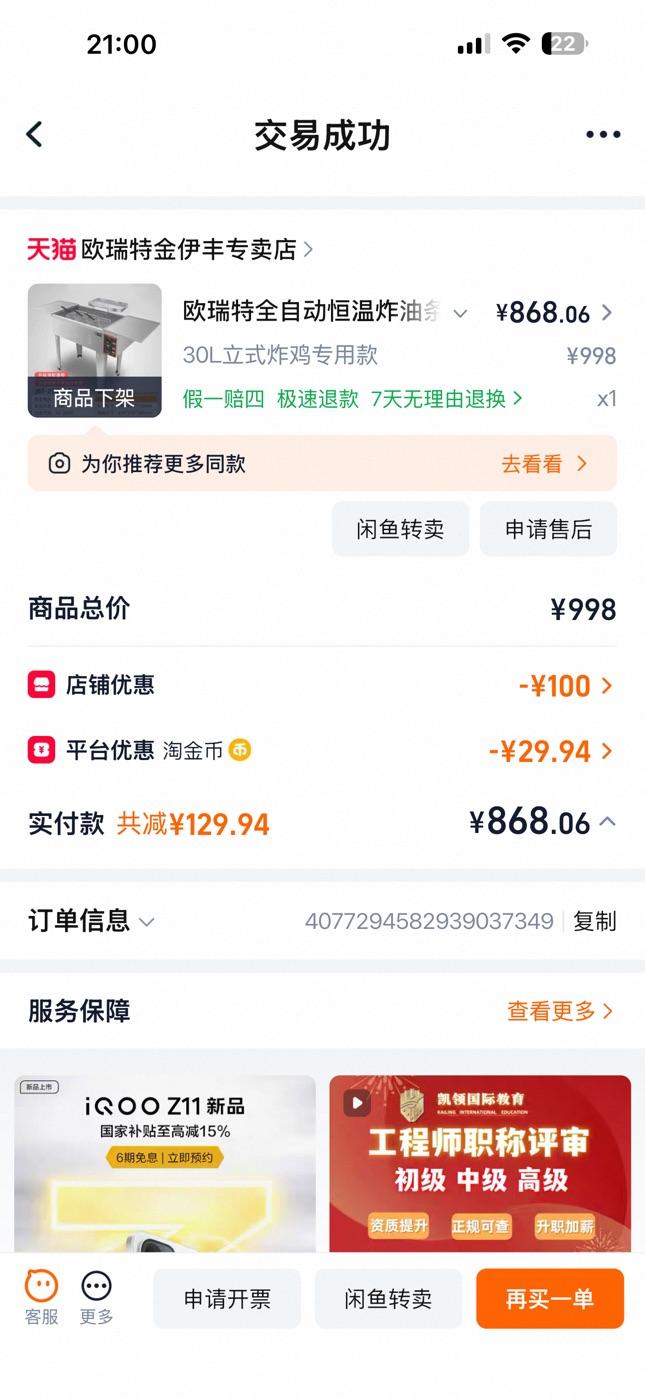Image resolution: width=645 pixels, height=1398 pixels.
Task: Open the three-dot overflow menu
Action: [x=603, y=135]
